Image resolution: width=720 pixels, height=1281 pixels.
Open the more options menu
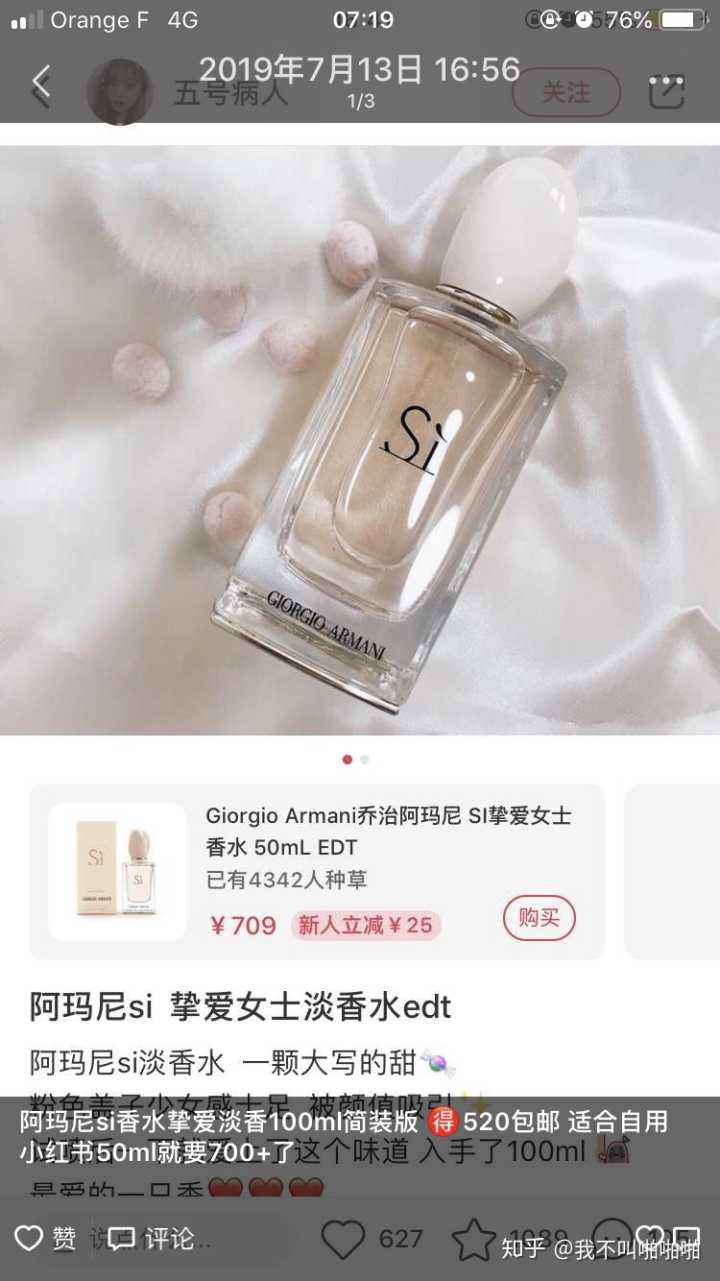click(666, 81)
